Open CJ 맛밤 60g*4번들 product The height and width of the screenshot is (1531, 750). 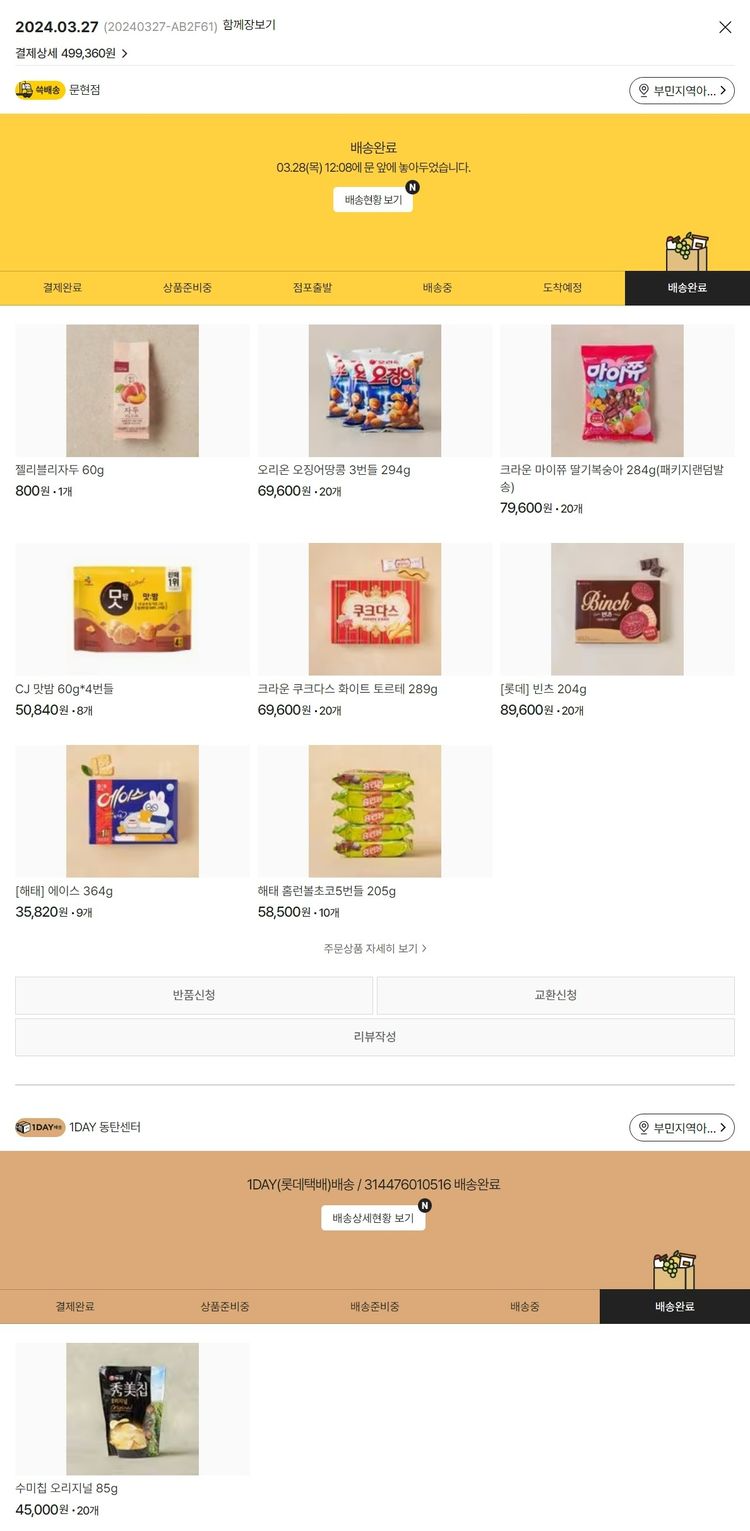(132, 609)
